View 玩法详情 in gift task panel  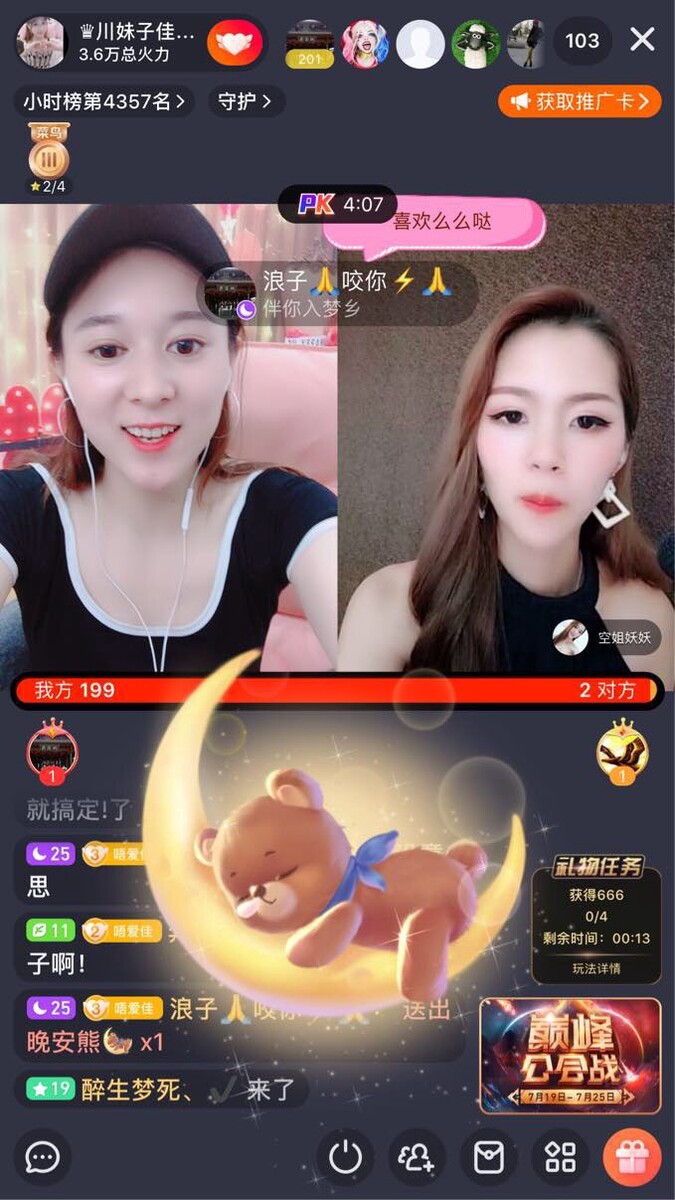coord(596,968)
